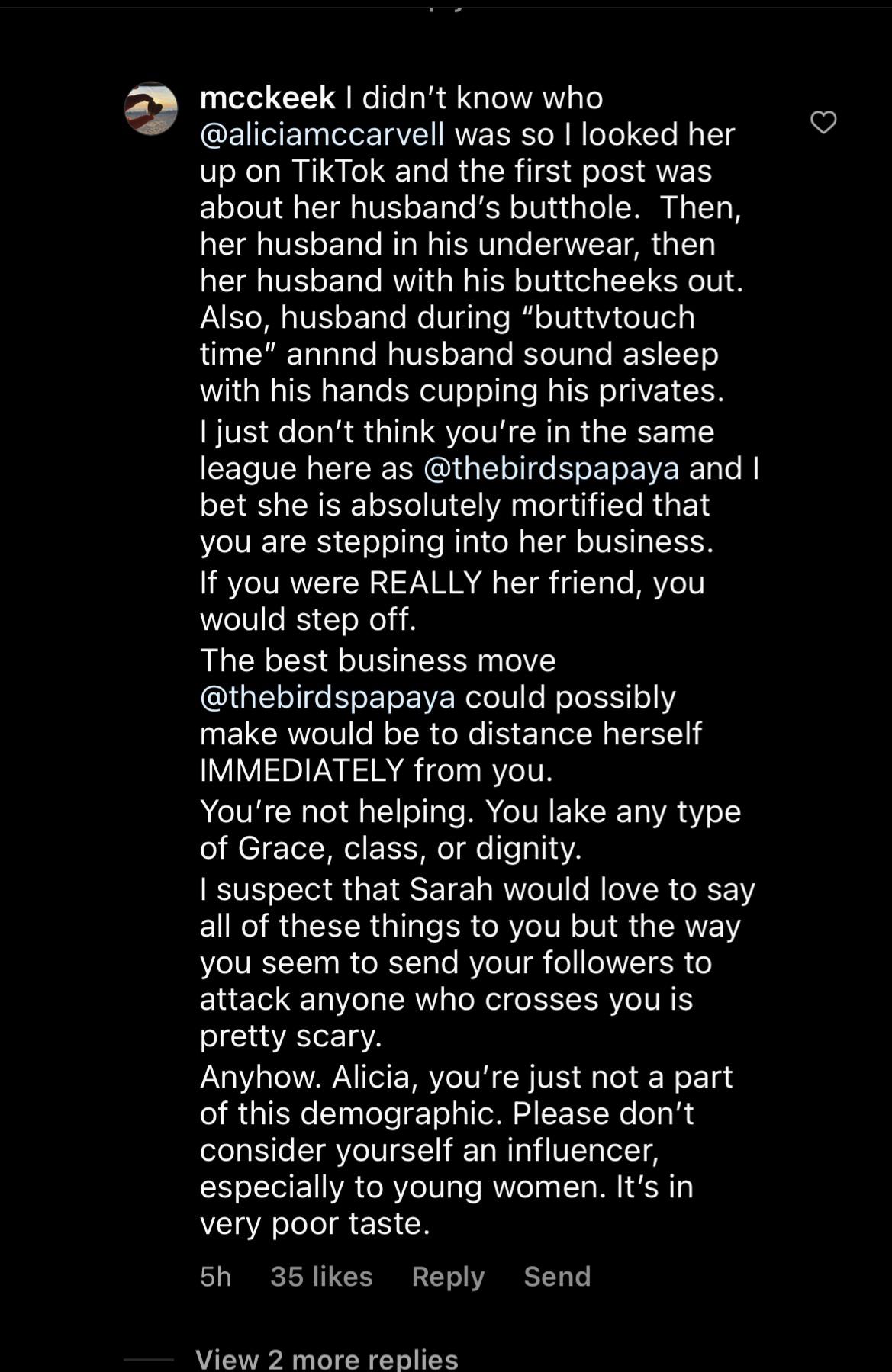Send mcckeek's comment to someone
The width and height of the screenshot is (892, 1372).
pos(557,1277)
